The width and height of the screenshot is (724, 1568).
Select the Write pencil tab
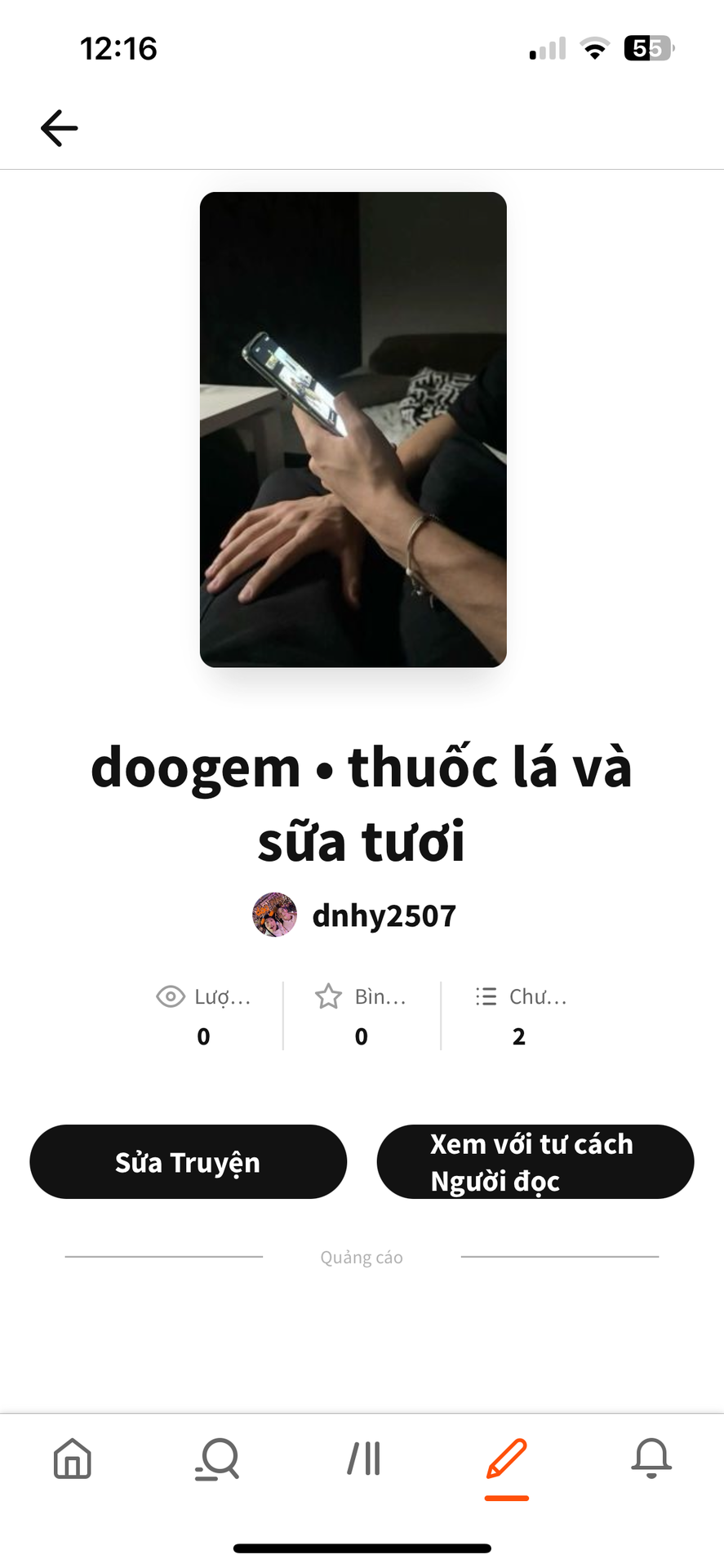(x=507, y=1459)
